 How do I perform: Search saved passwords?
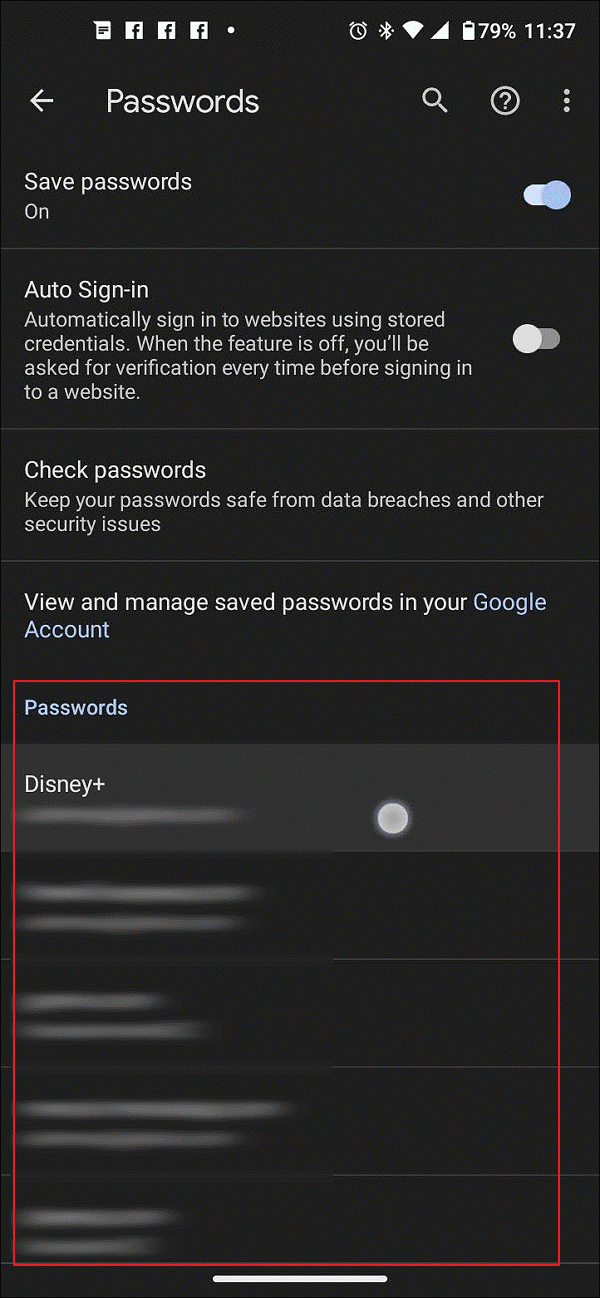tap(434, 100)
